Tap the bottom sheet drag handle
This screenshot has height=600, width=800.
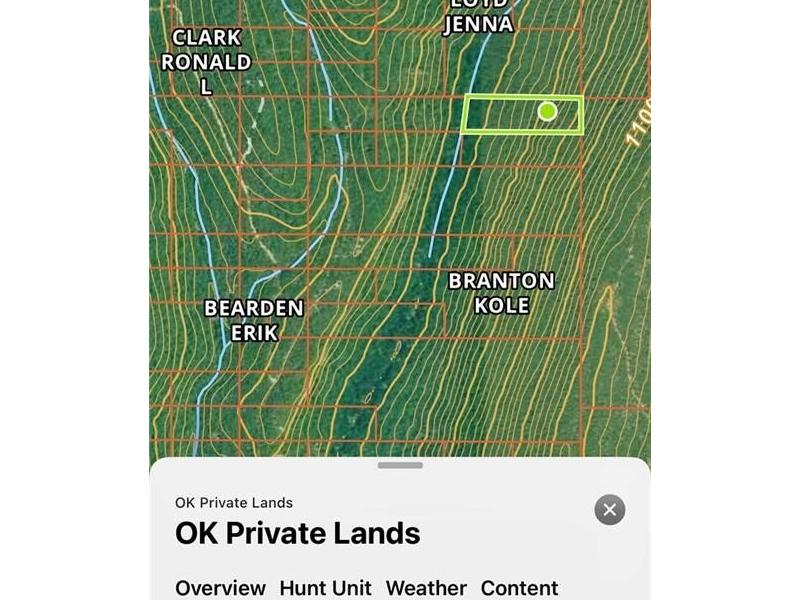pos(400,465)
